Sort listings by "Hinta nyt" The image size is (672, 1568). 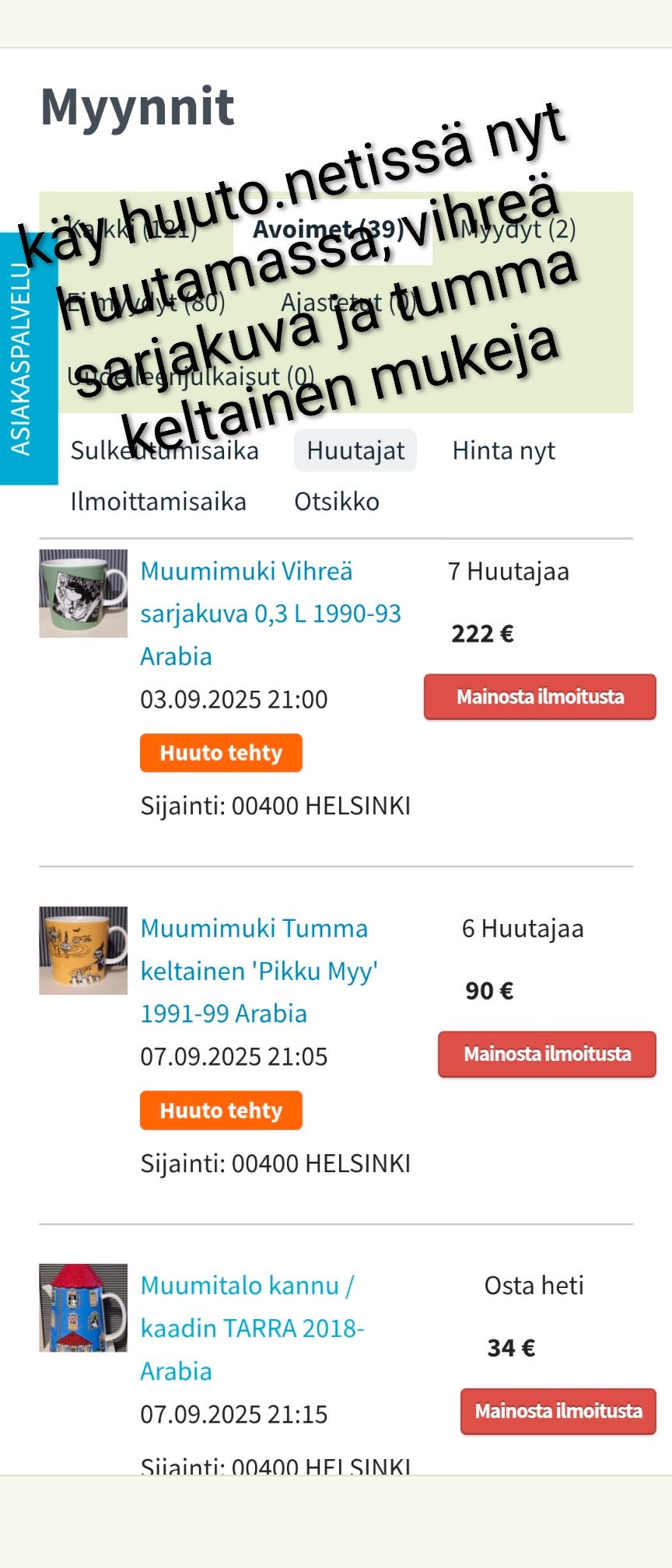click(x=504, y=450)
